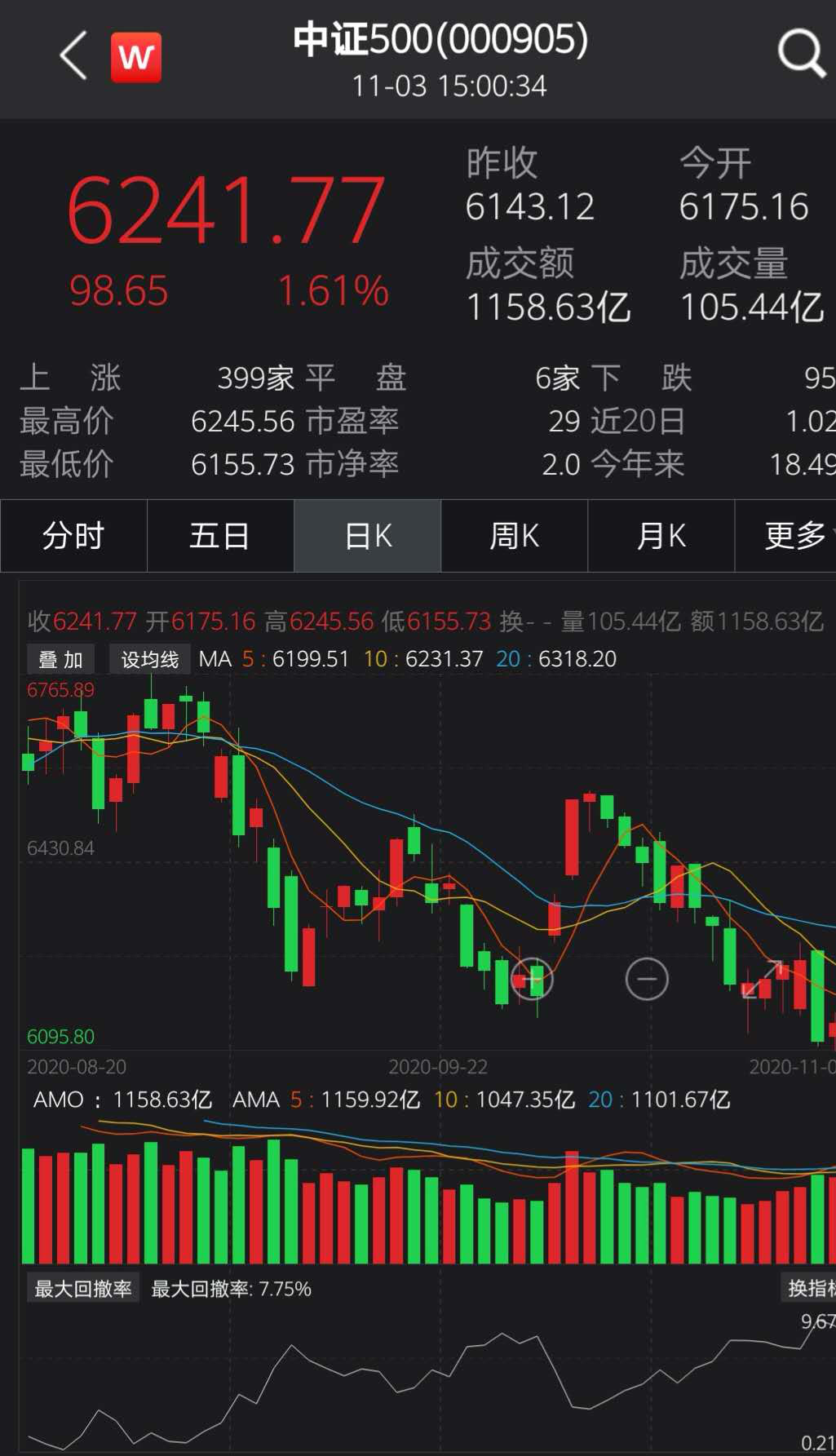
Task: Zoom in the K-line chart with plus
Action: 532,979
